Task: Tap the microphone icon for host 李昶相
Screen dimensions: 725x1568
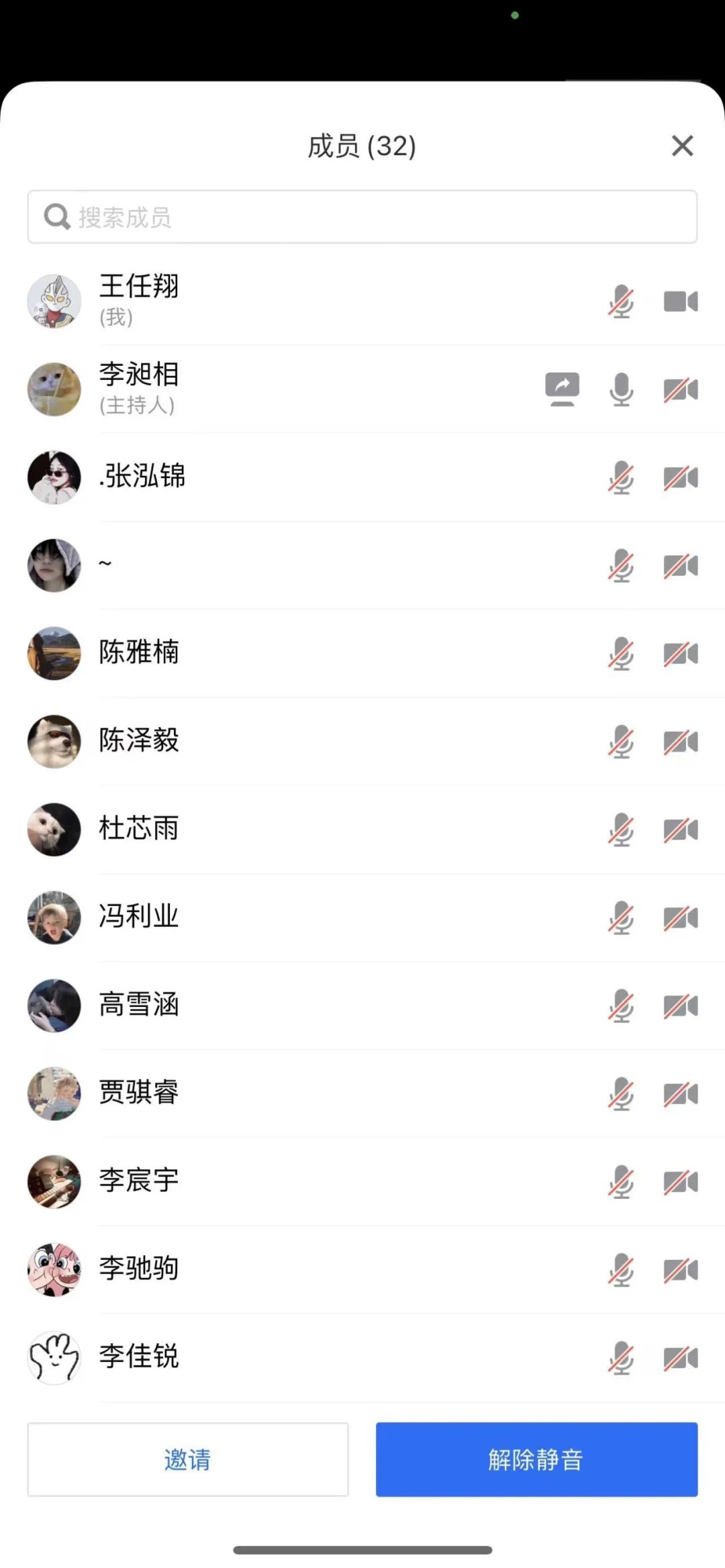Action: coord(621,389)
